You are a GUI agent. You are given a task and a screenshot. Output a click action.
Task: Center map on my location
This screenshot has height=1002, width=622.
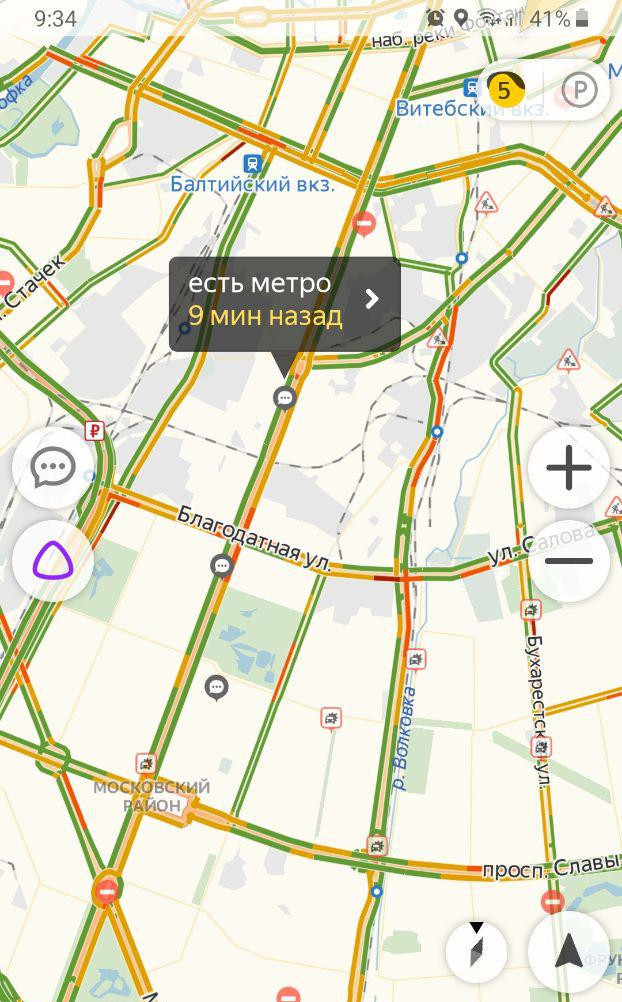tap(568, 952)
